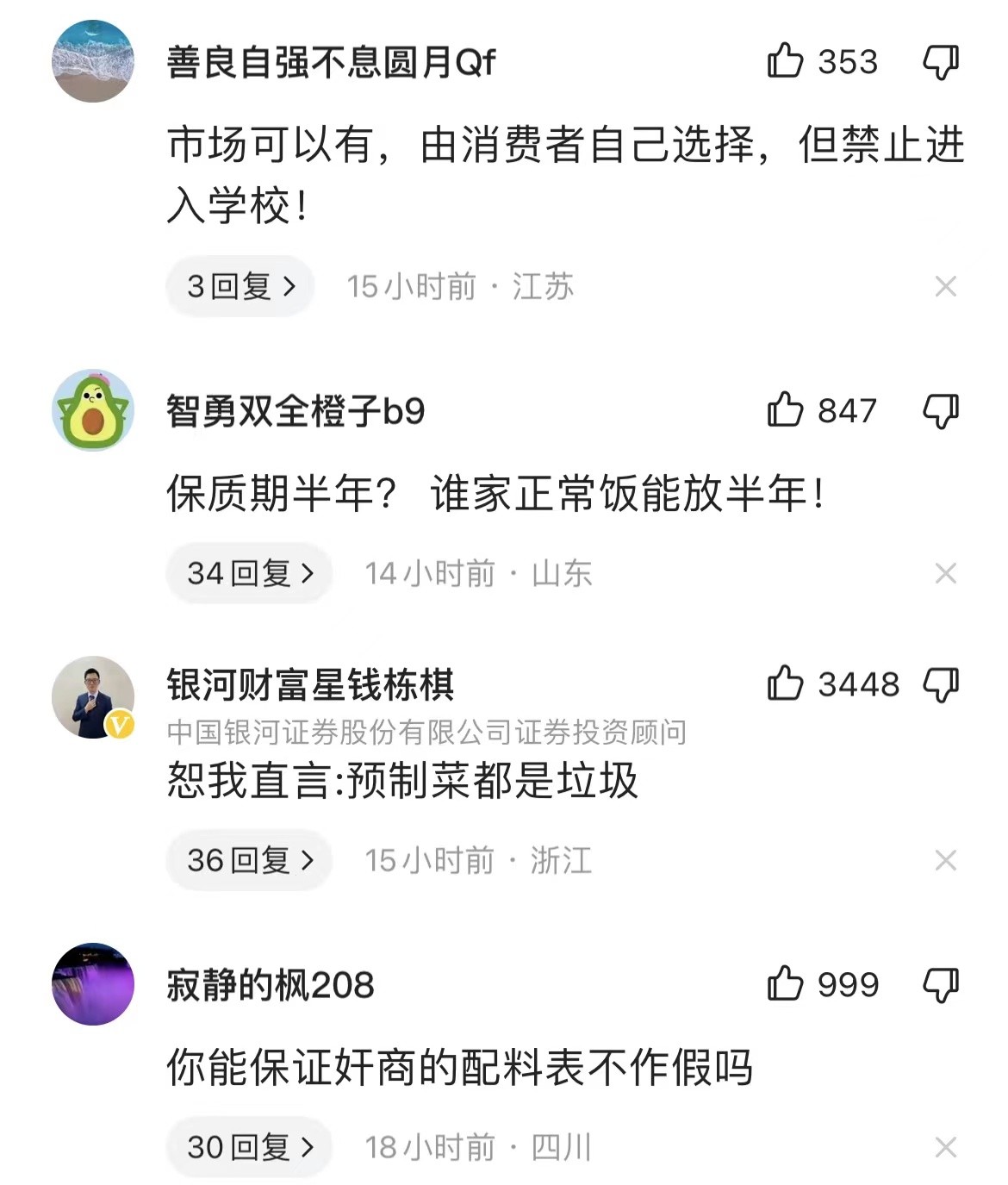The image size is (1008, 1185).
Task: Open the profile avatar of 善良自强不息圆月Qf
Action: click(x=93, y=62)
